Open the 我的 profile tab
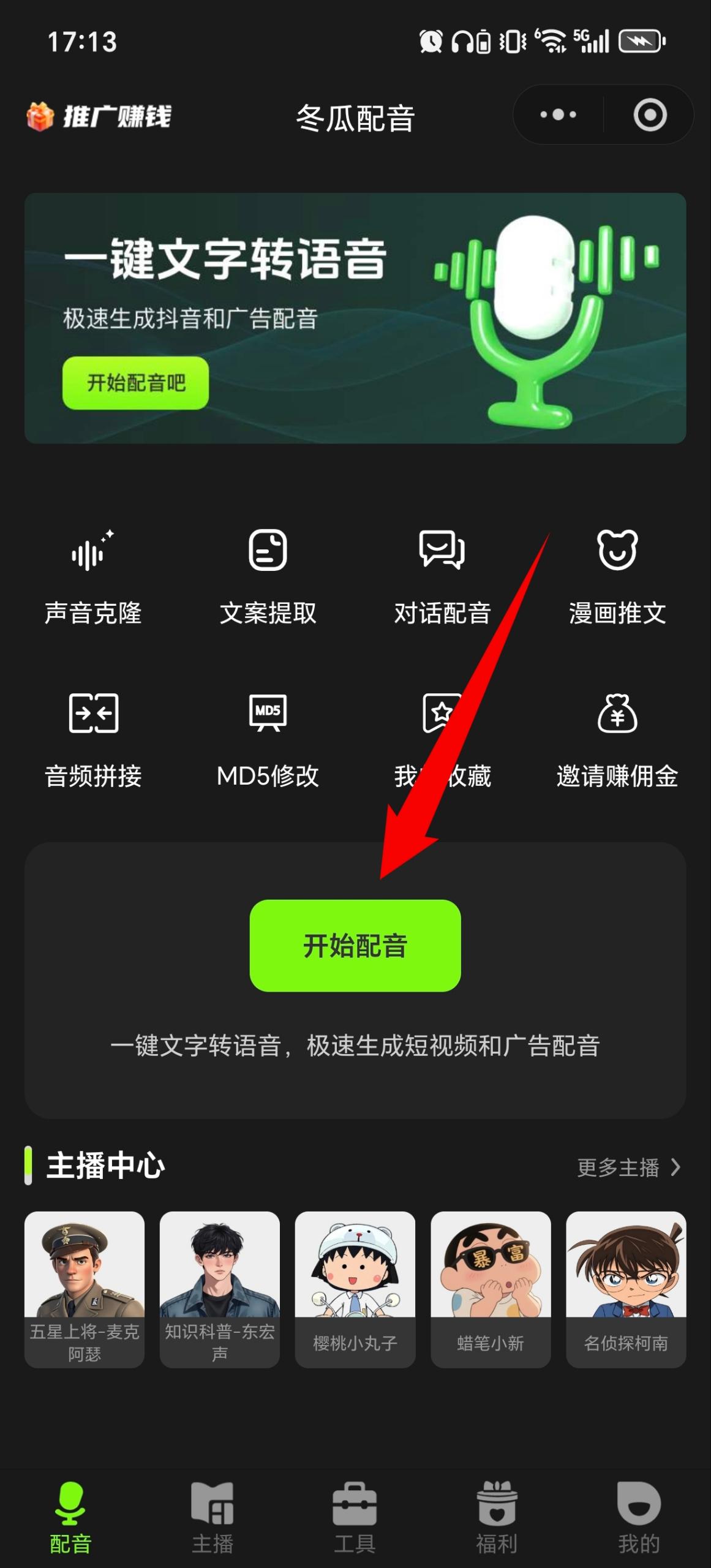 pyautogui.click(x=639, y=1518)
